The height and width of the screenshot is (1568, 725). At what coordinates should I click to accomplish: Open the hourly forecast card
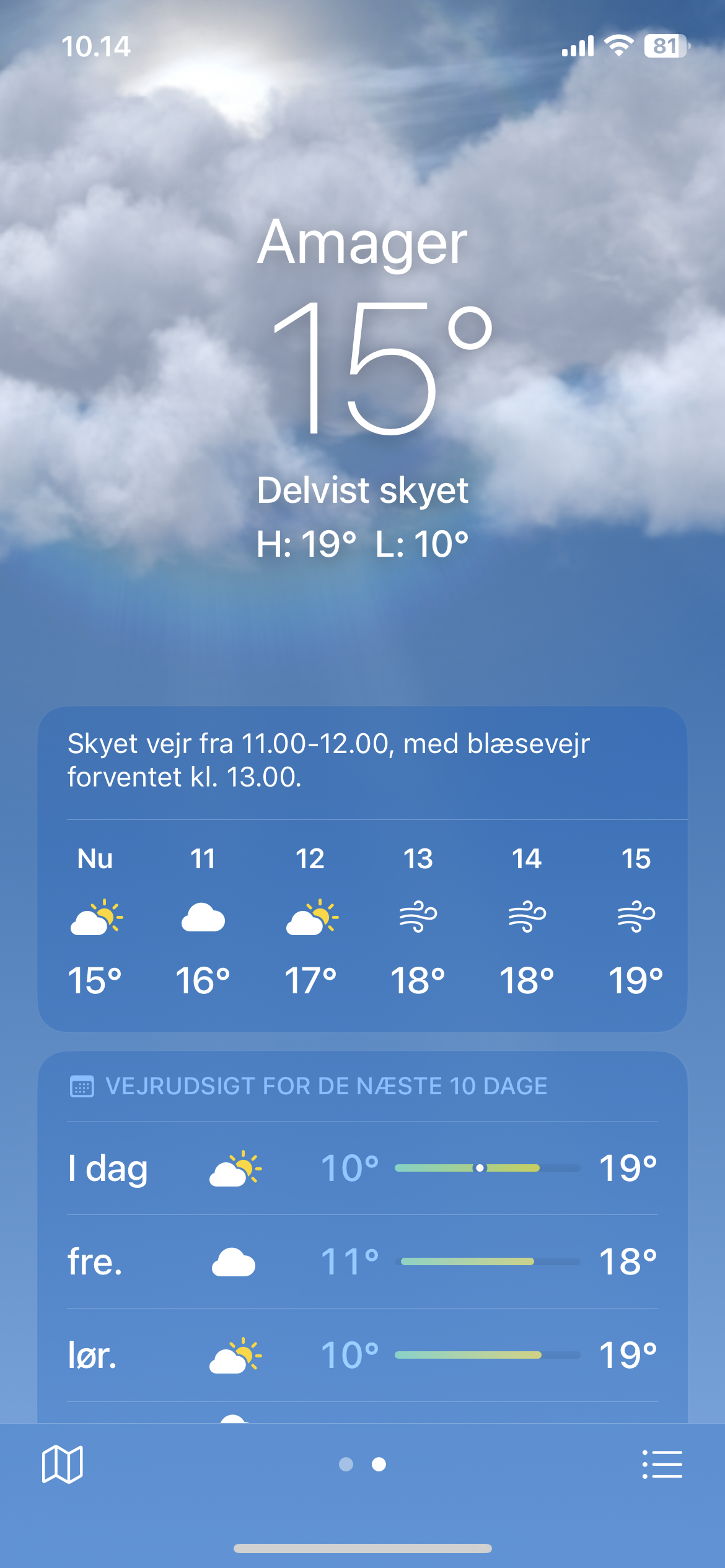pos(362,917)
